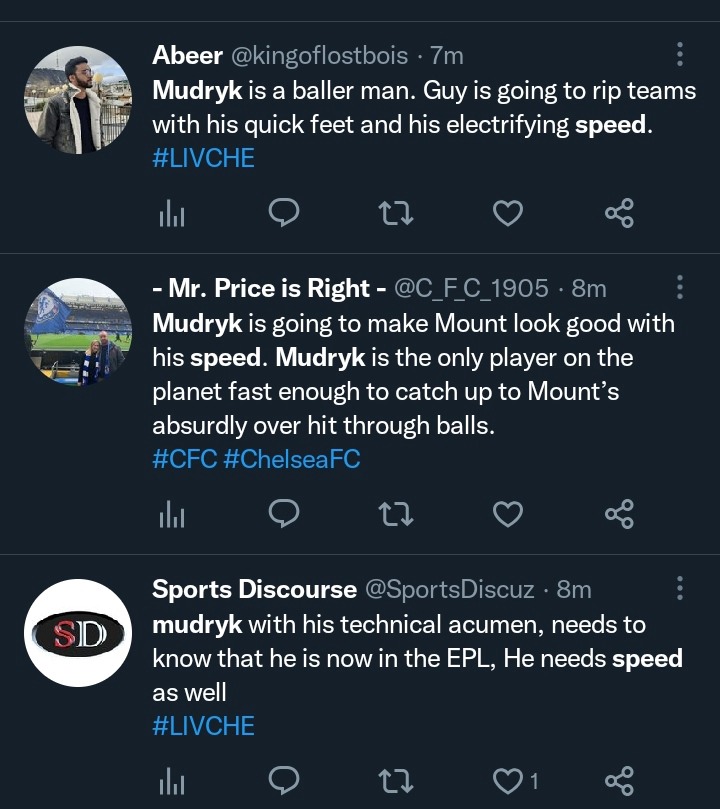View analytics for Abeer's tweet
This screenshot has width=720, height=809.
172,214
